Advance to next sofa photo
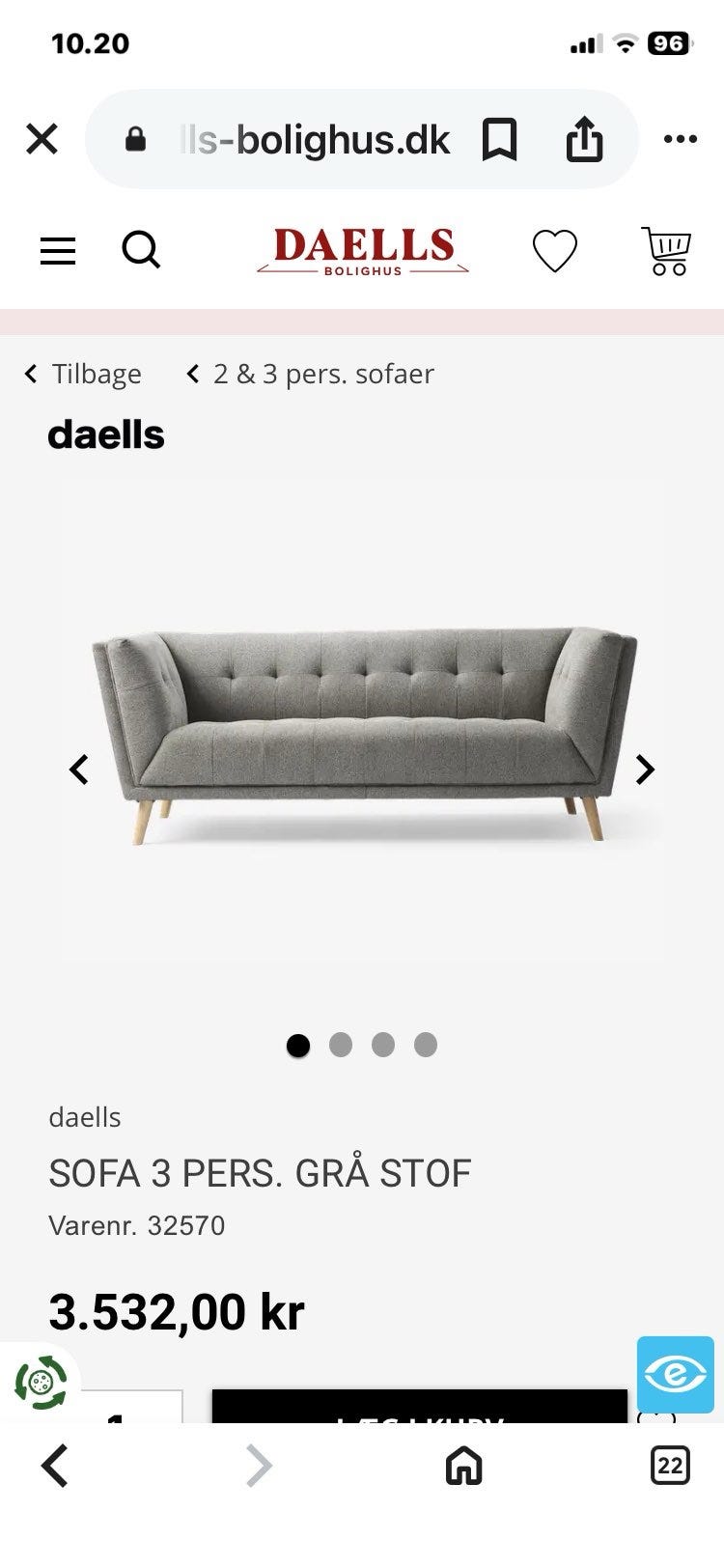724x1568 pixels. click(x=644, y=769)
